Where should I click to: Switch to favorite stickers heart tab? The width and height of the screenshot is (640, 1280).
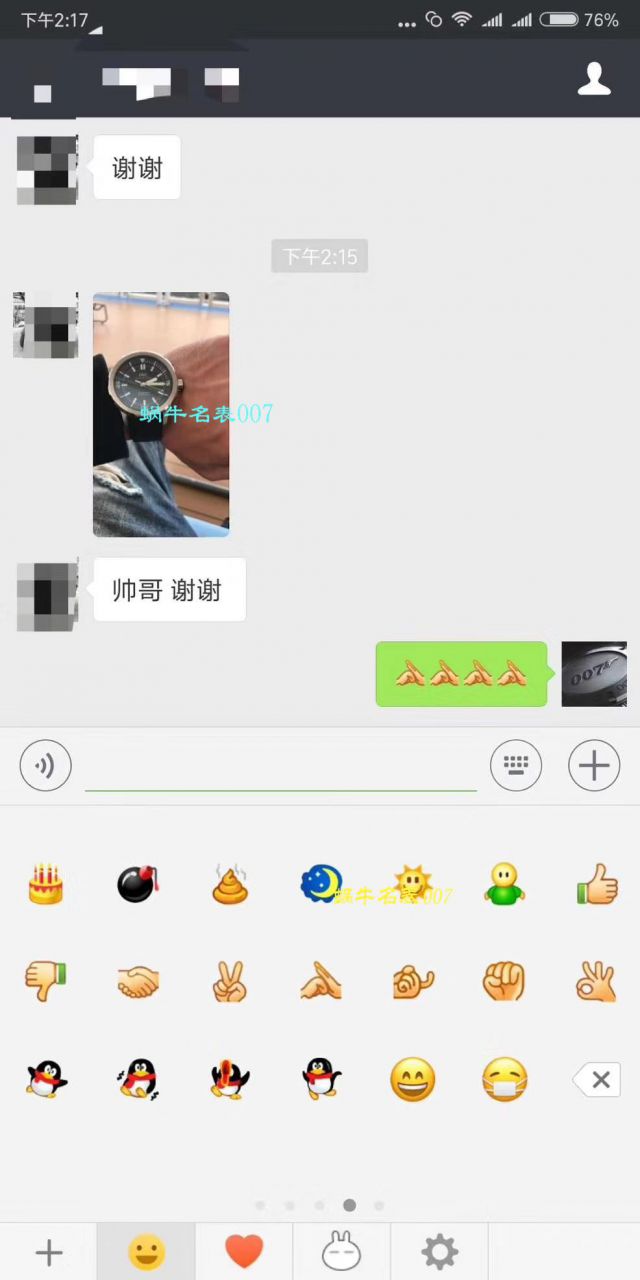(243, 1252)
